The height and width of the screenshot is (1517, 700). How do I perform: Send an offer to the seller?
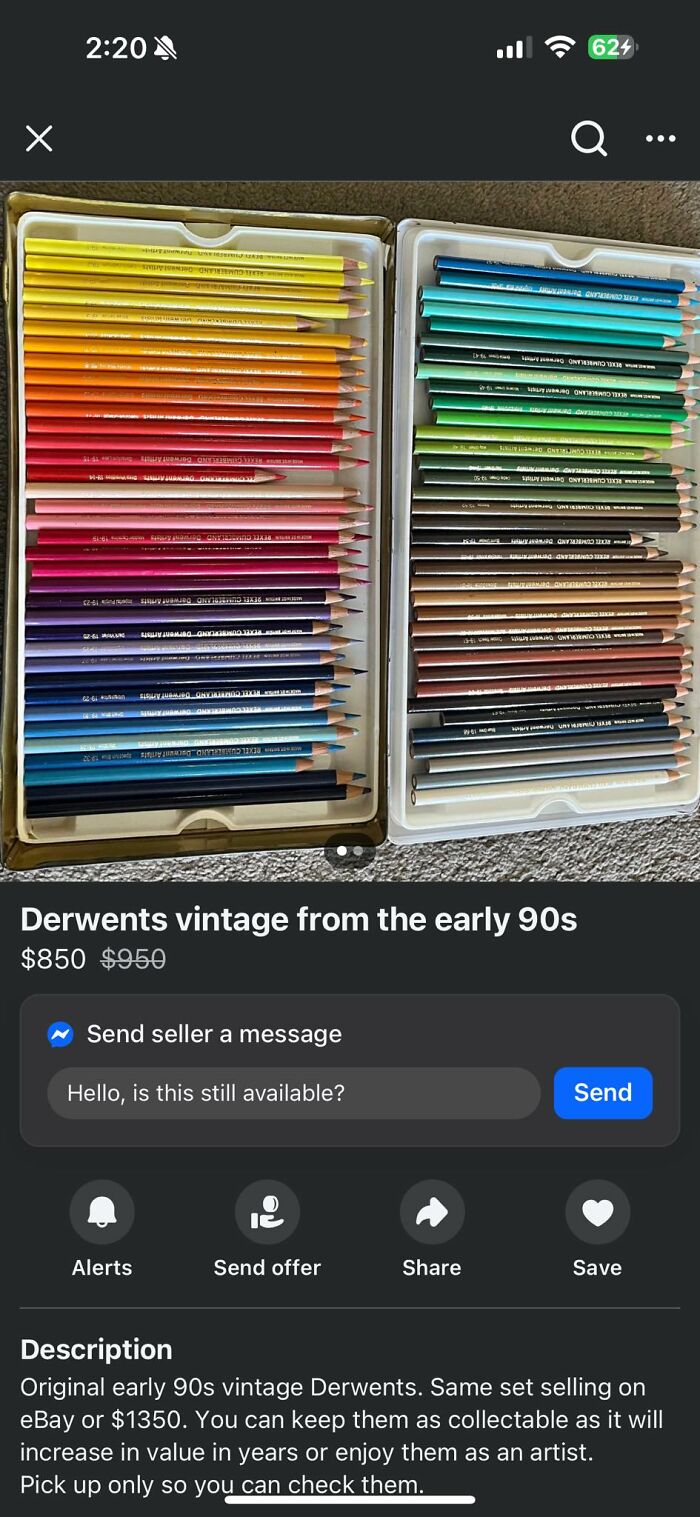(267, 1213)
